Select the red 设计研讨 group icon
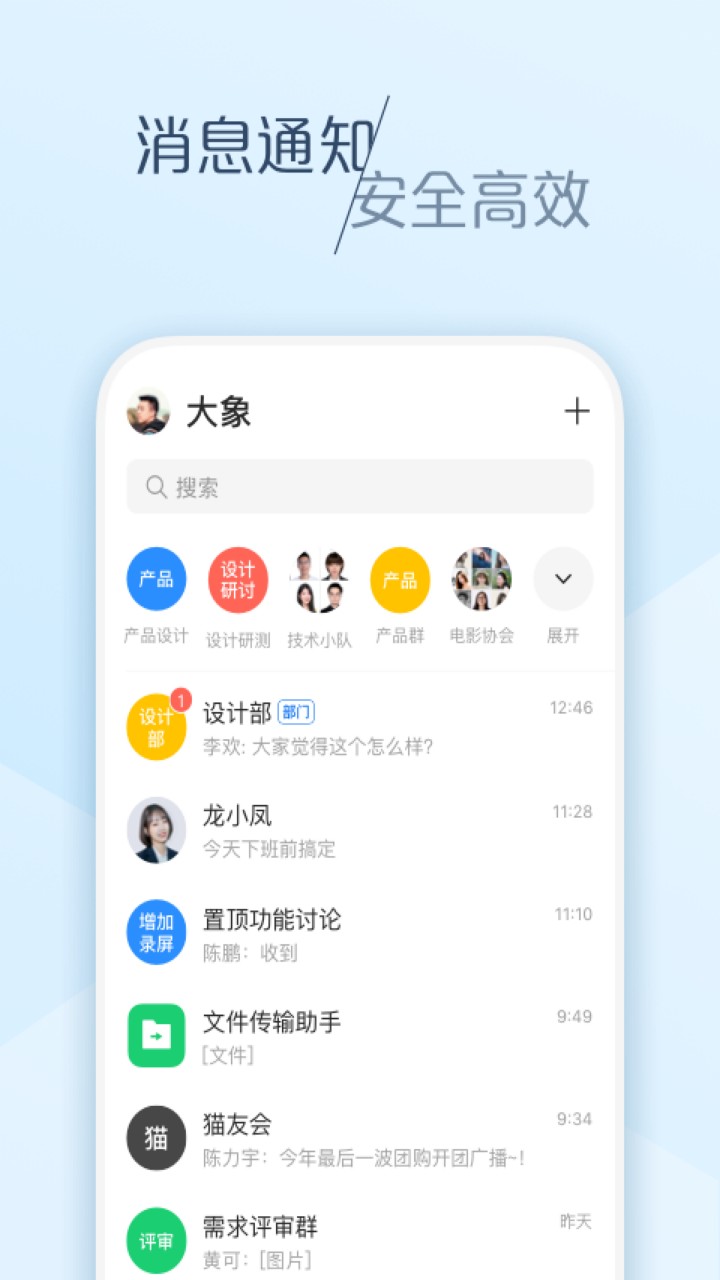The width and height of the screenshot is (720, 1280). tap(237, 579)
